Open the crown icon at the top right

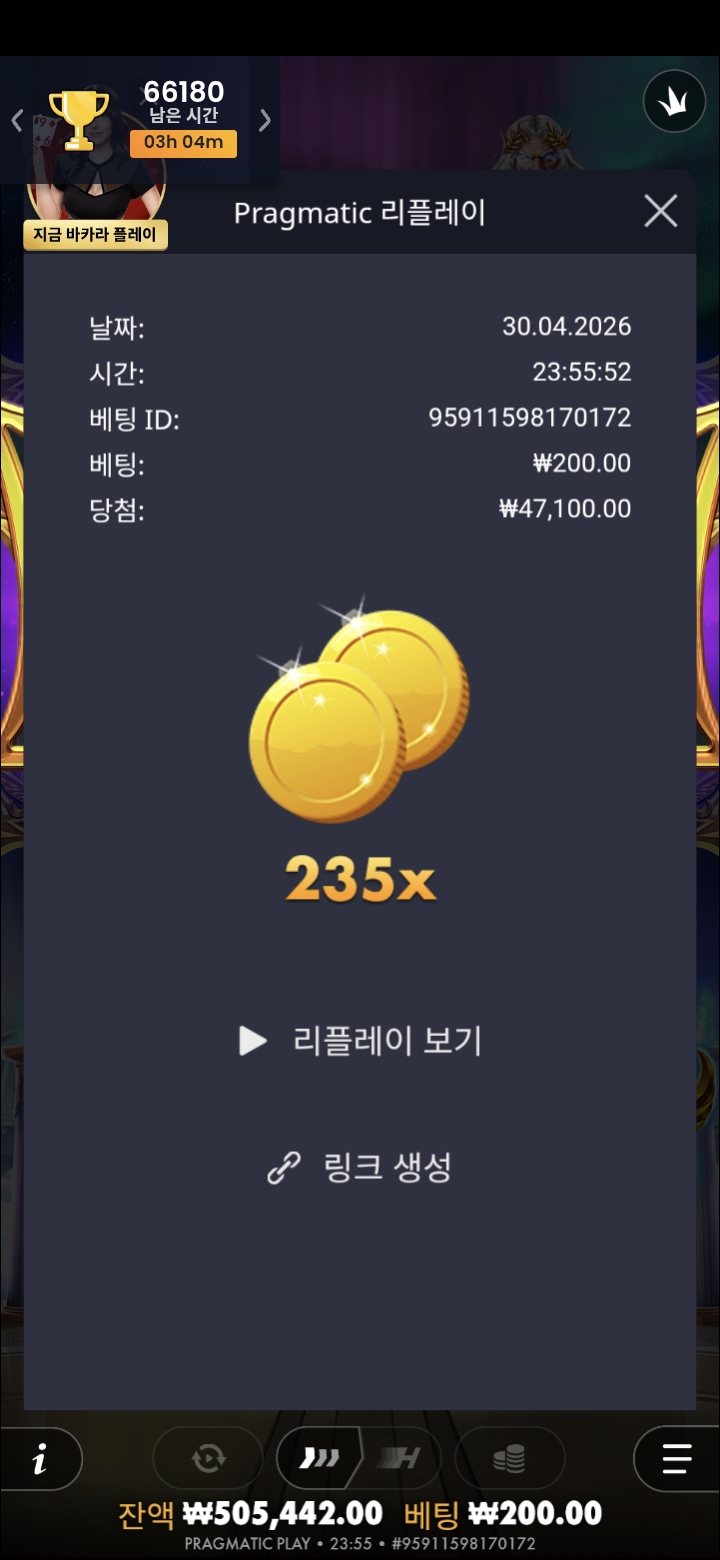tap(674, 101)
